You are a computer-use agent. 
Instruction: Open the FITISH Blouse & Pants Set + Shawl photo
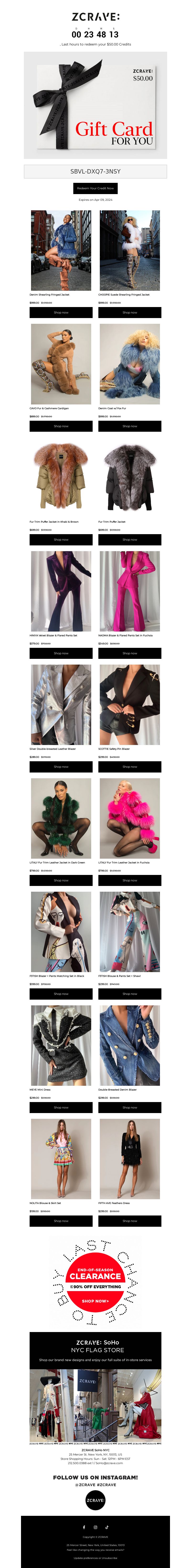coord(130,931)
